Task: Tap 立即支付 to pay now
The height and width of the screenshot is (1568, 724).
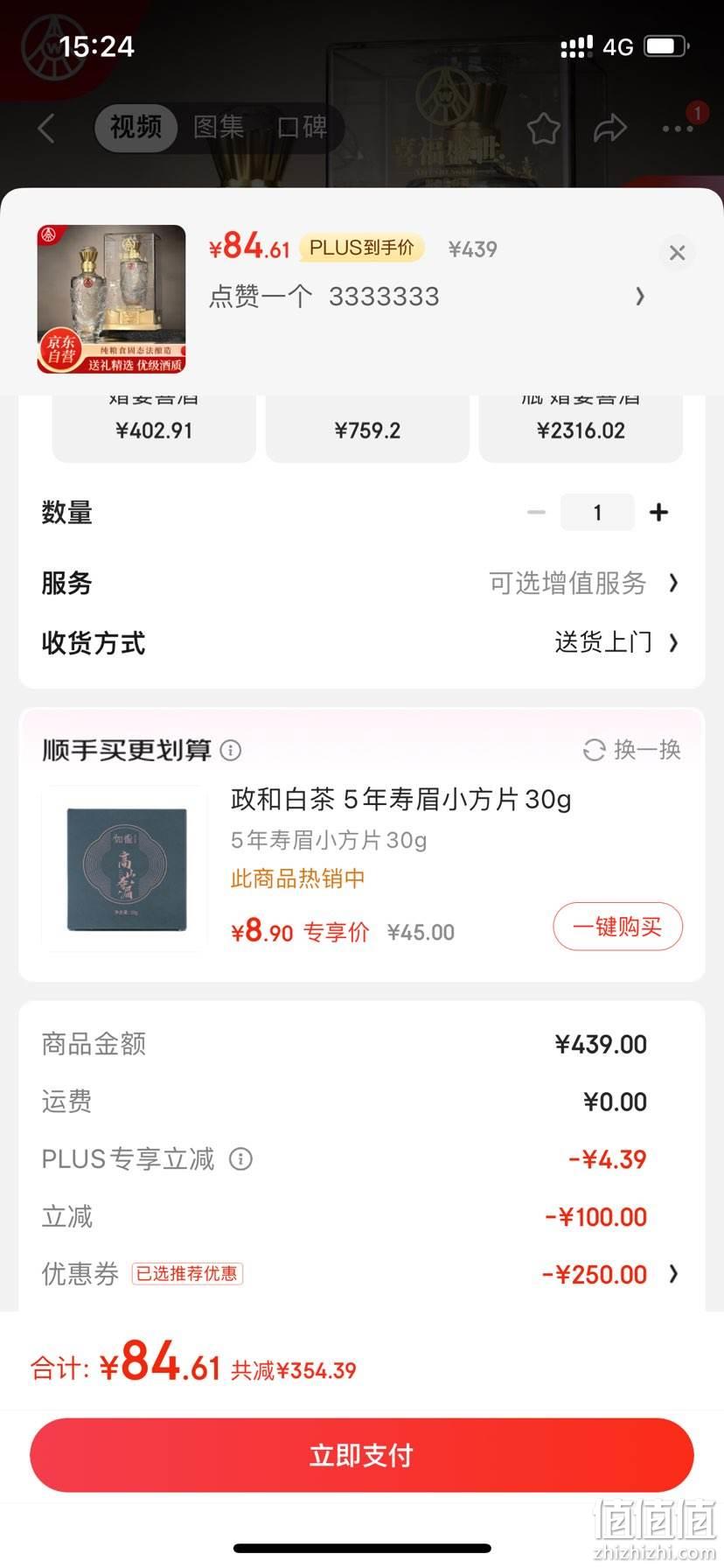Action: click(x=361, y=1455)
